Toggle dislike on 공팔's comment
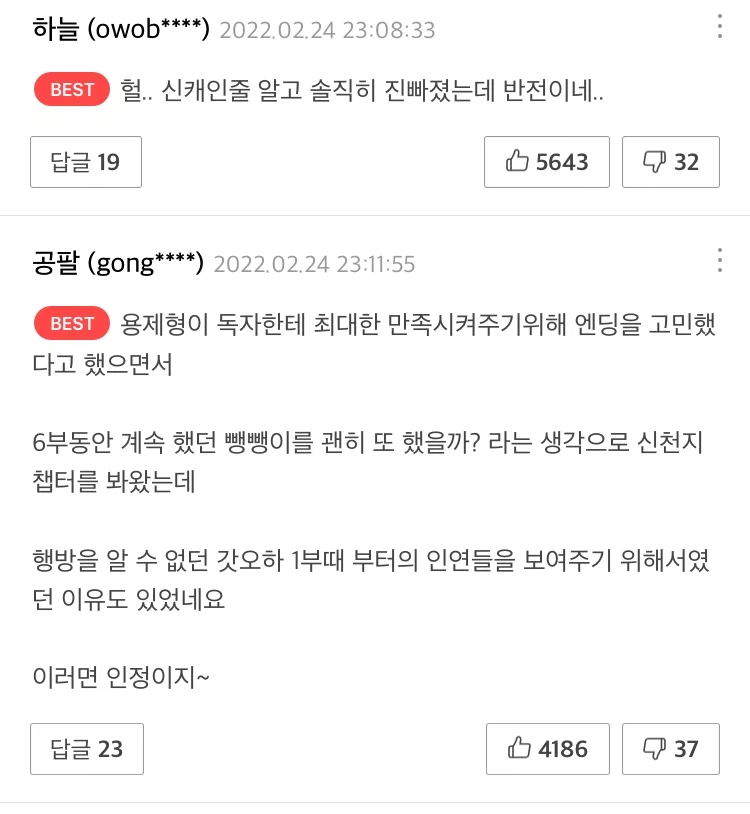This screenshot has width=750, height=814. (x=670, y=748)
